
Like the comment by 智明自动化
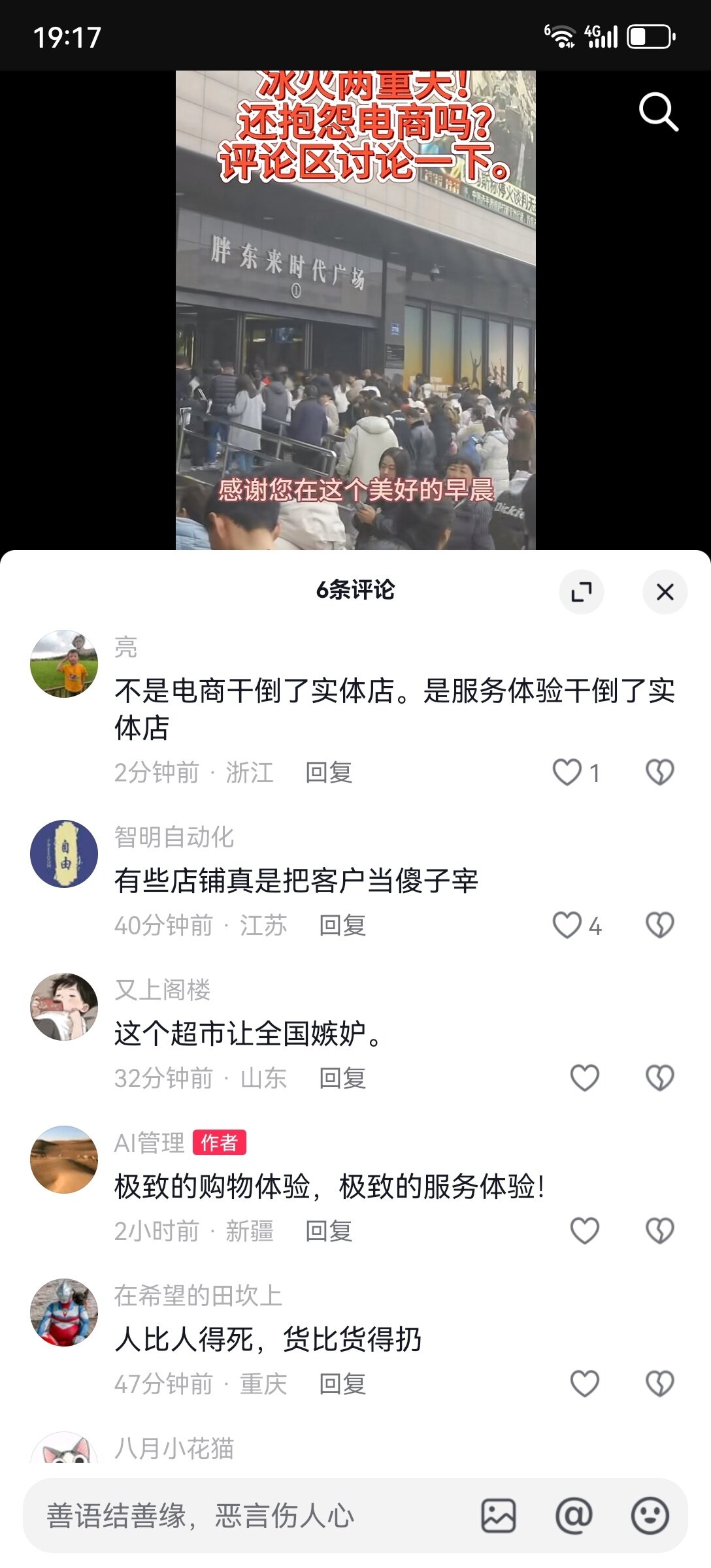(x=567, y=925)
